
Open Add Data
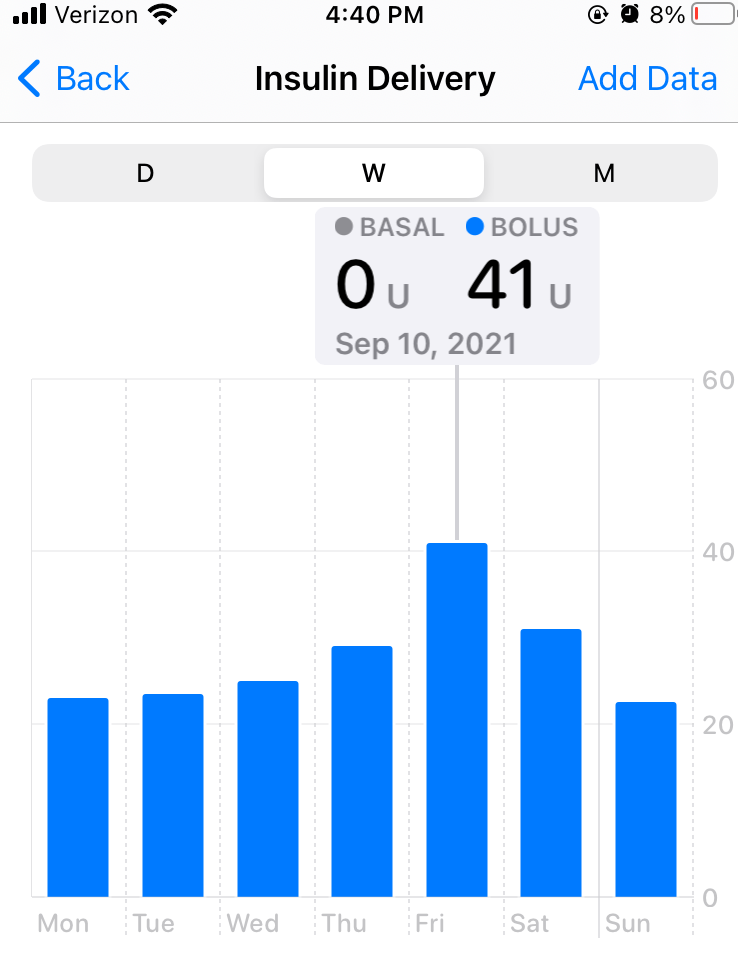[647, 78]
